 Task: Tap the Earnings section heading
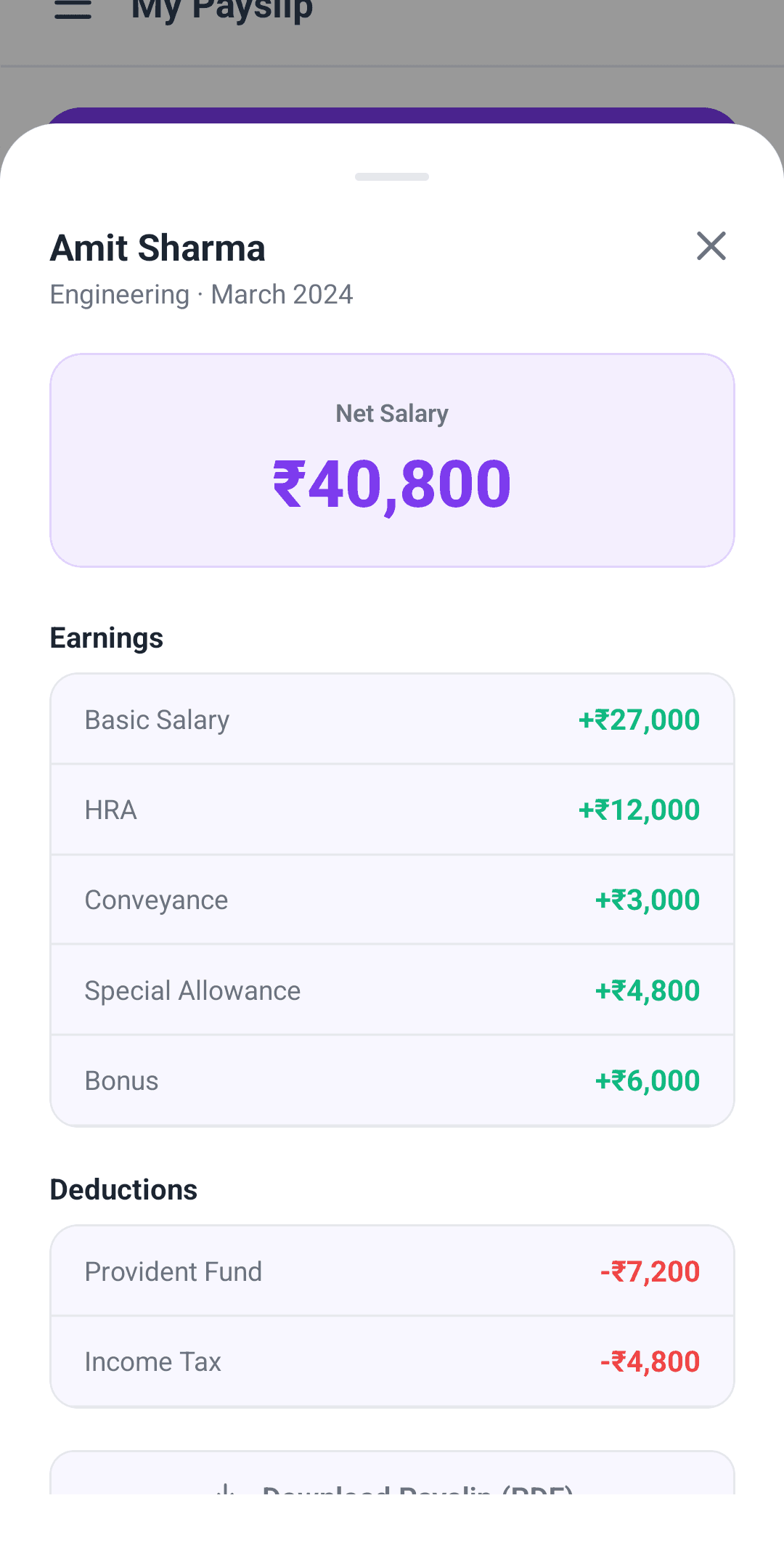click(107, 638)
